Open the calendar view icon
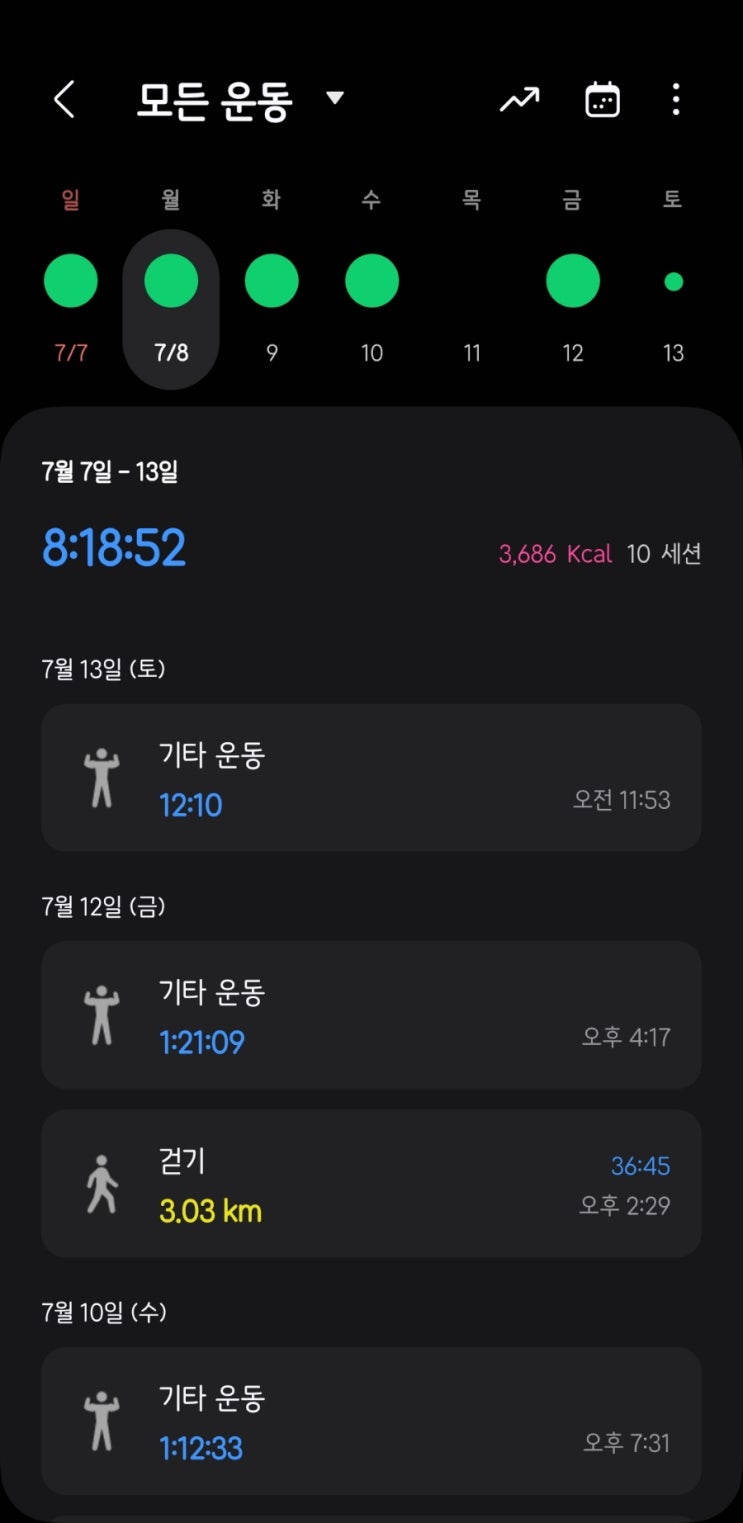This screenshot has width=743, height=1523. coord(602,100)
